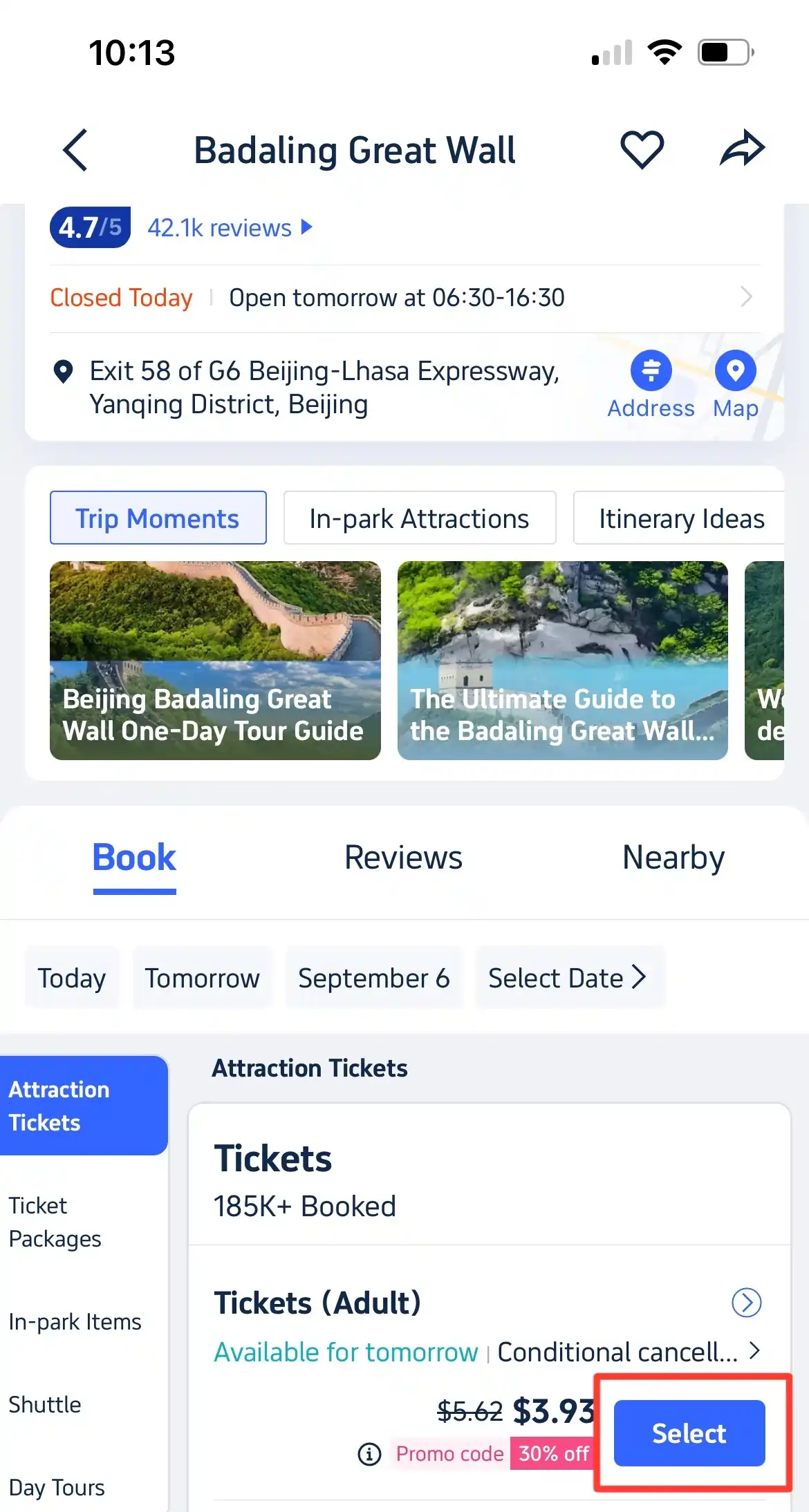The height and width of the screenshot is (1512, 809).
Task: Open promo code info icon
Action: [x=369, y=1454]
